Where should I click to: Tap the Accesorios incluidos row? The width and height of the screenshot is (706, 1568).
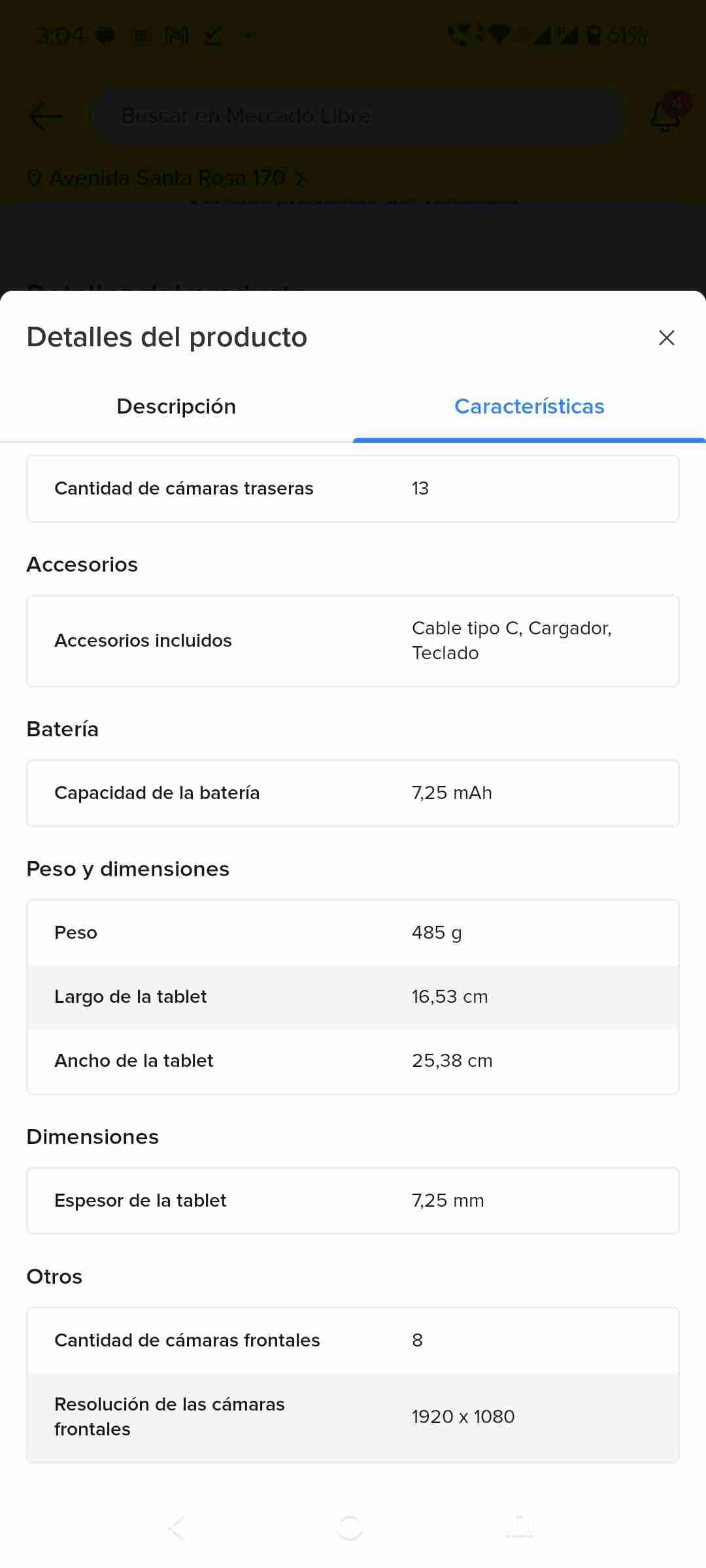[353, 640]
